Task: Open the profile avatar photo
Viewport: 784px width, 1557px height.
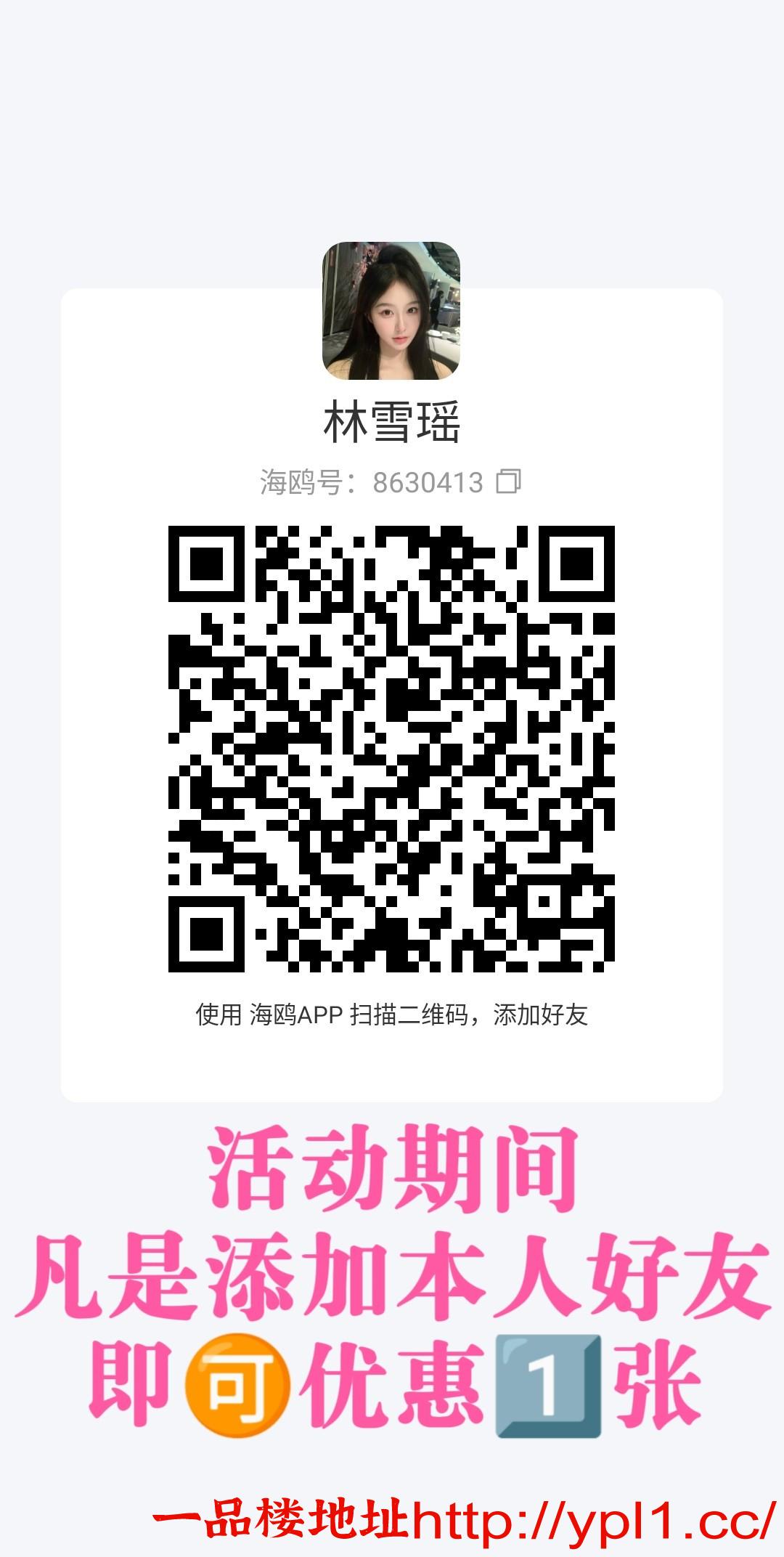Action: (392, 309)
